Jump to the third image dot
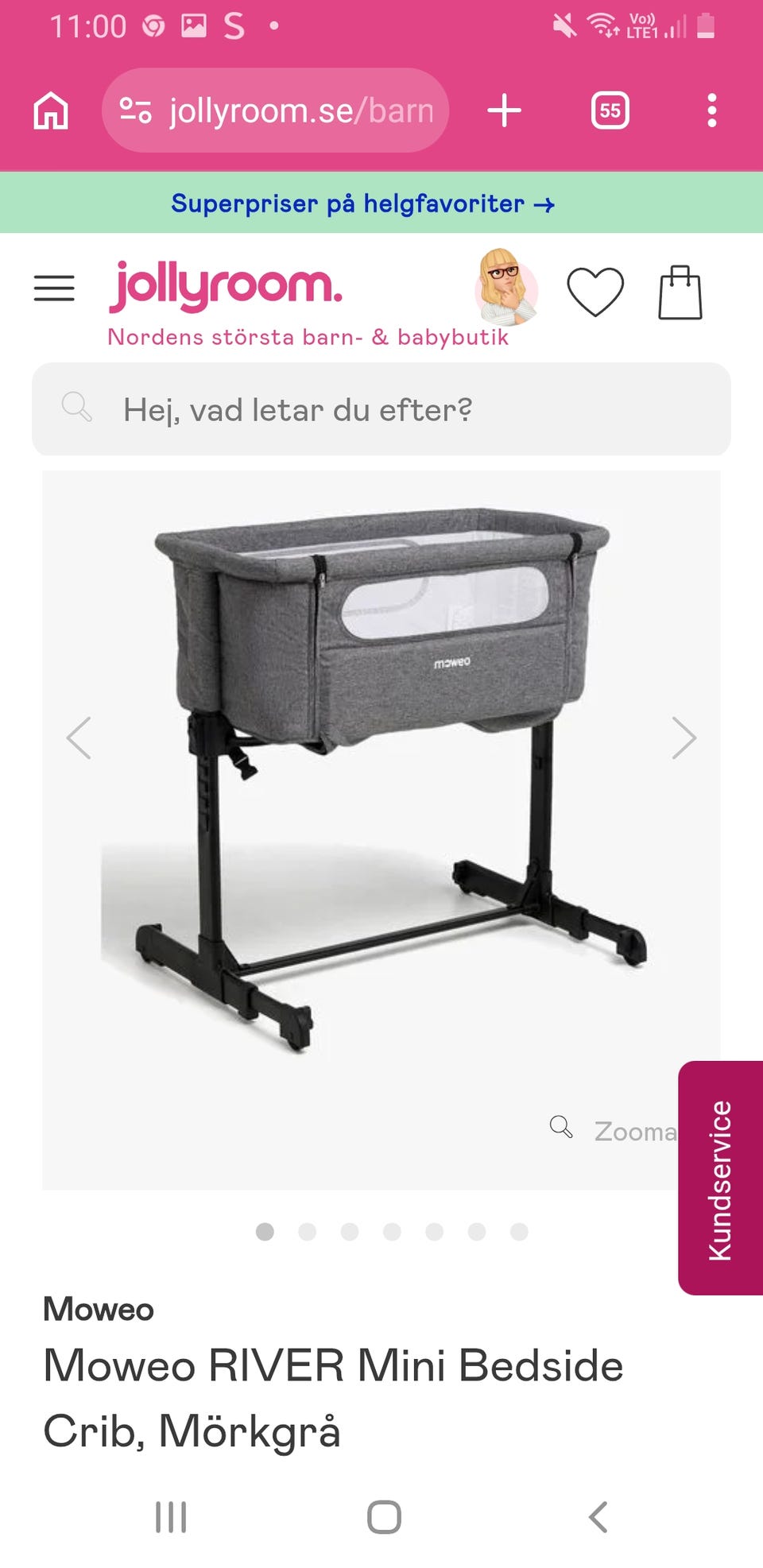The width and height of the screenshot is (763, 1568). [350, 1232]
